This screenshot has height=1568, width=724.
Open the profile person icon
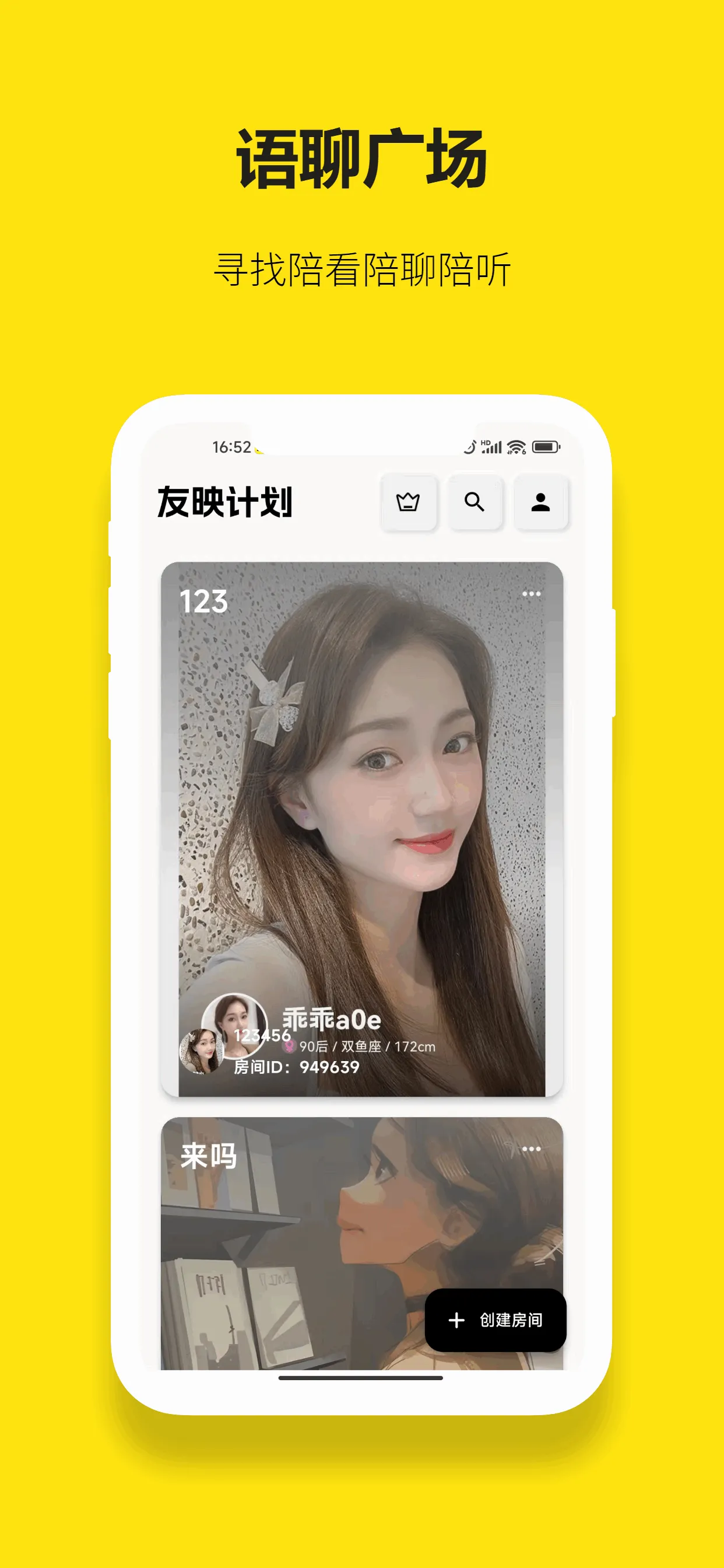click(541, 503)
